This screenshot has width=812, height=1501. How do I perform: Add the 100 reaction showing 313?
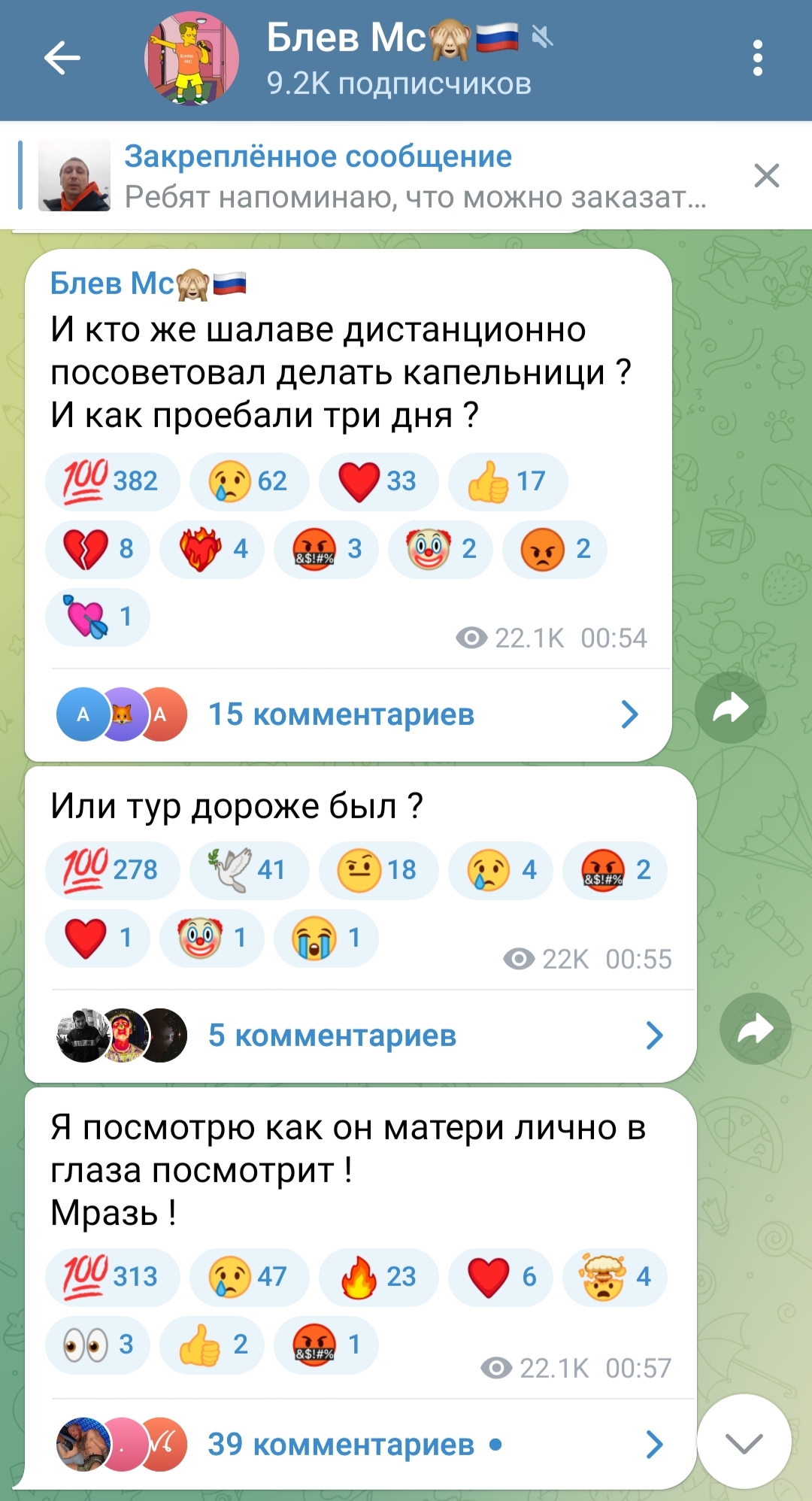(x=113, y=1277)
